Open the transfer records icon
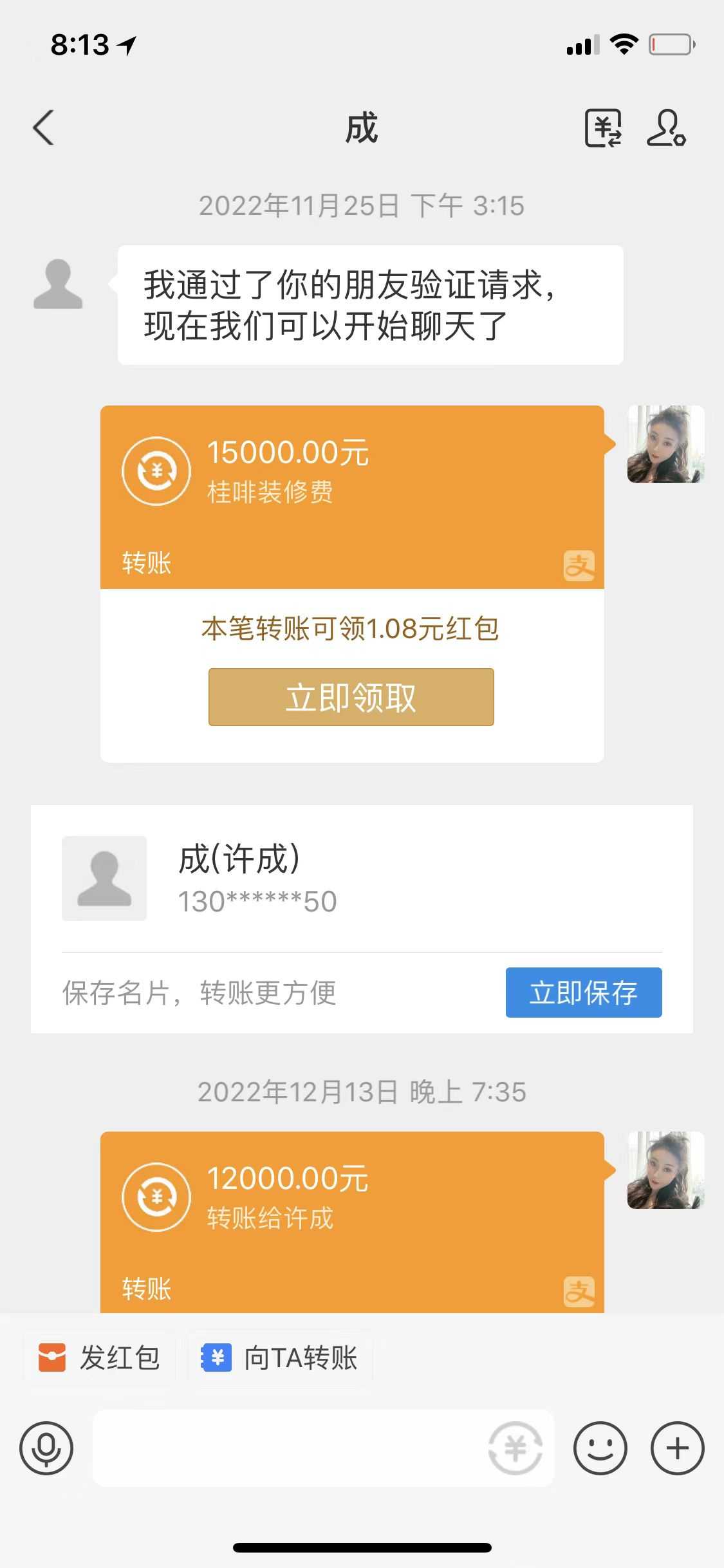724x1568 pixels. point(602,128)
